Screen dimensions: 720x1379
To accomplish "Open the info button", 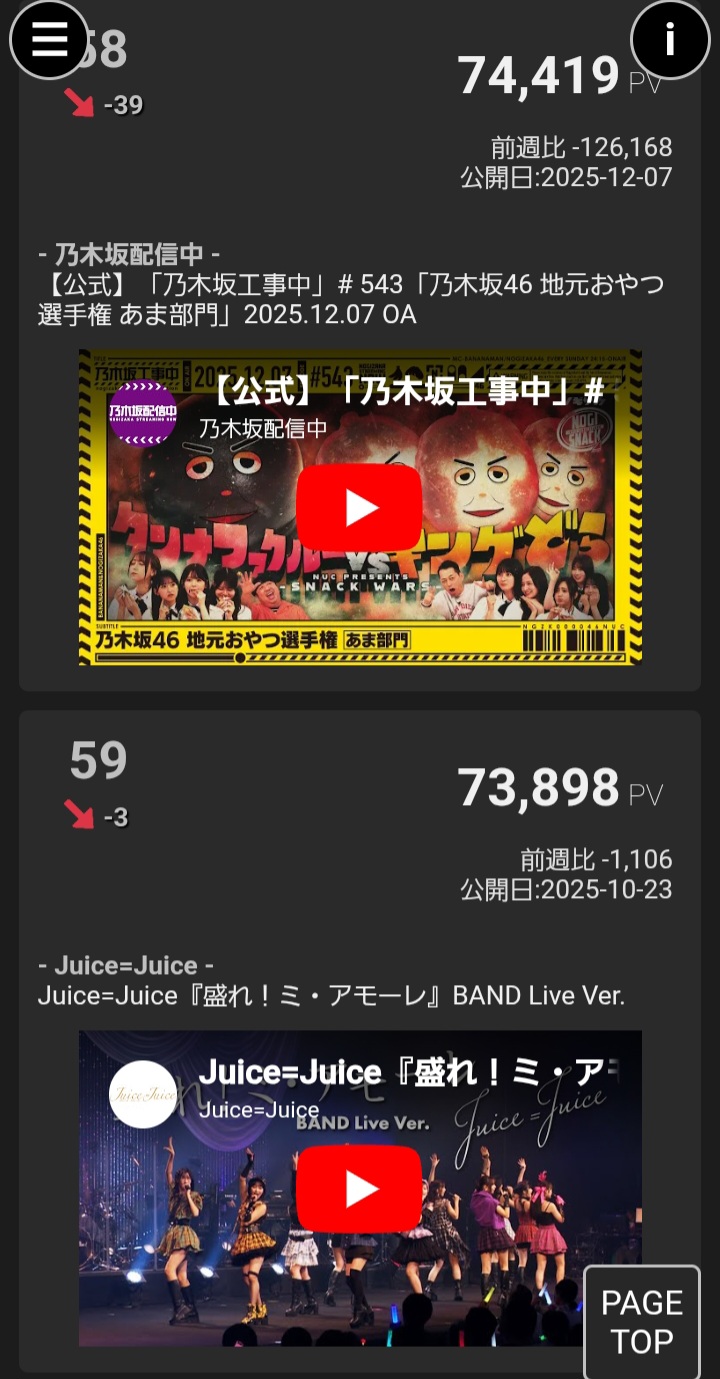I will click(x=670, y=40).
